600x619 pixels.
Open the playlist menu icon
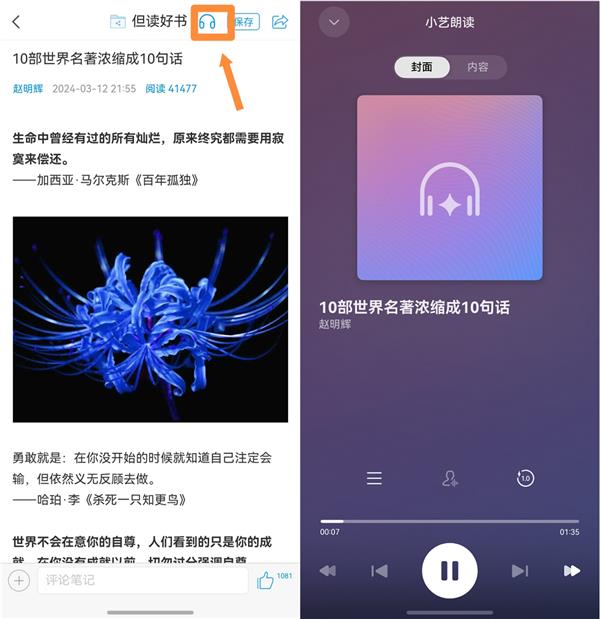tap(374, 478)
